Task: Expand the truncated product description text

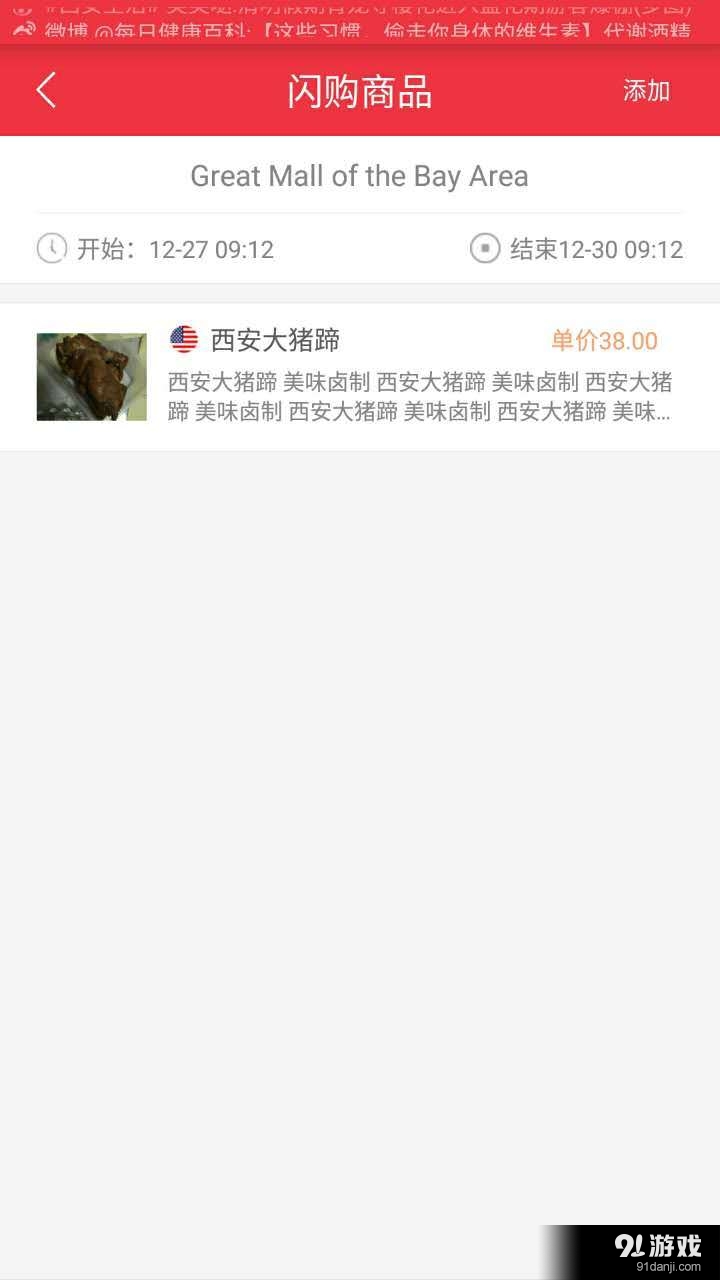Action: click(420, 396)
